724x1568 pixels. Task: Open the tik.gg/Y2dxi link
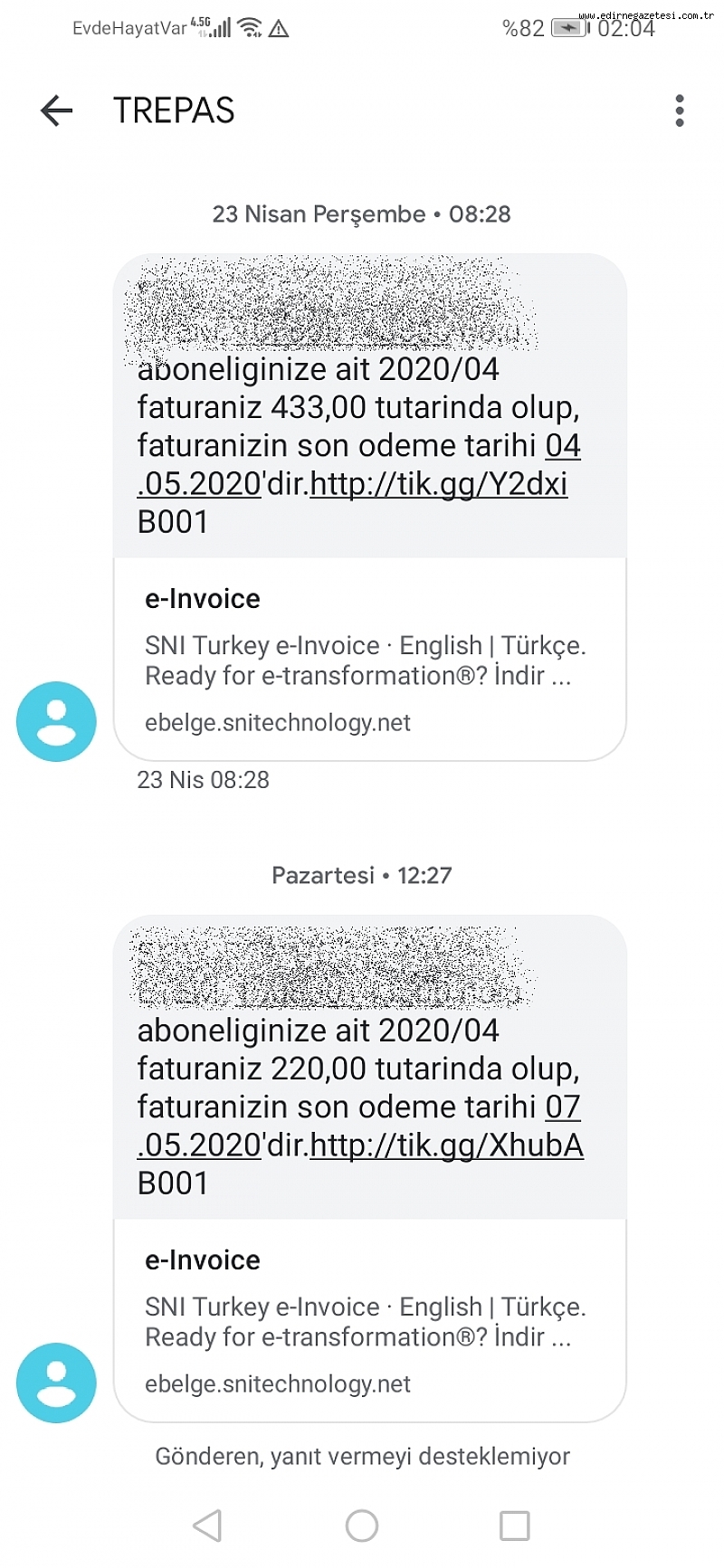tap(439, 484)
